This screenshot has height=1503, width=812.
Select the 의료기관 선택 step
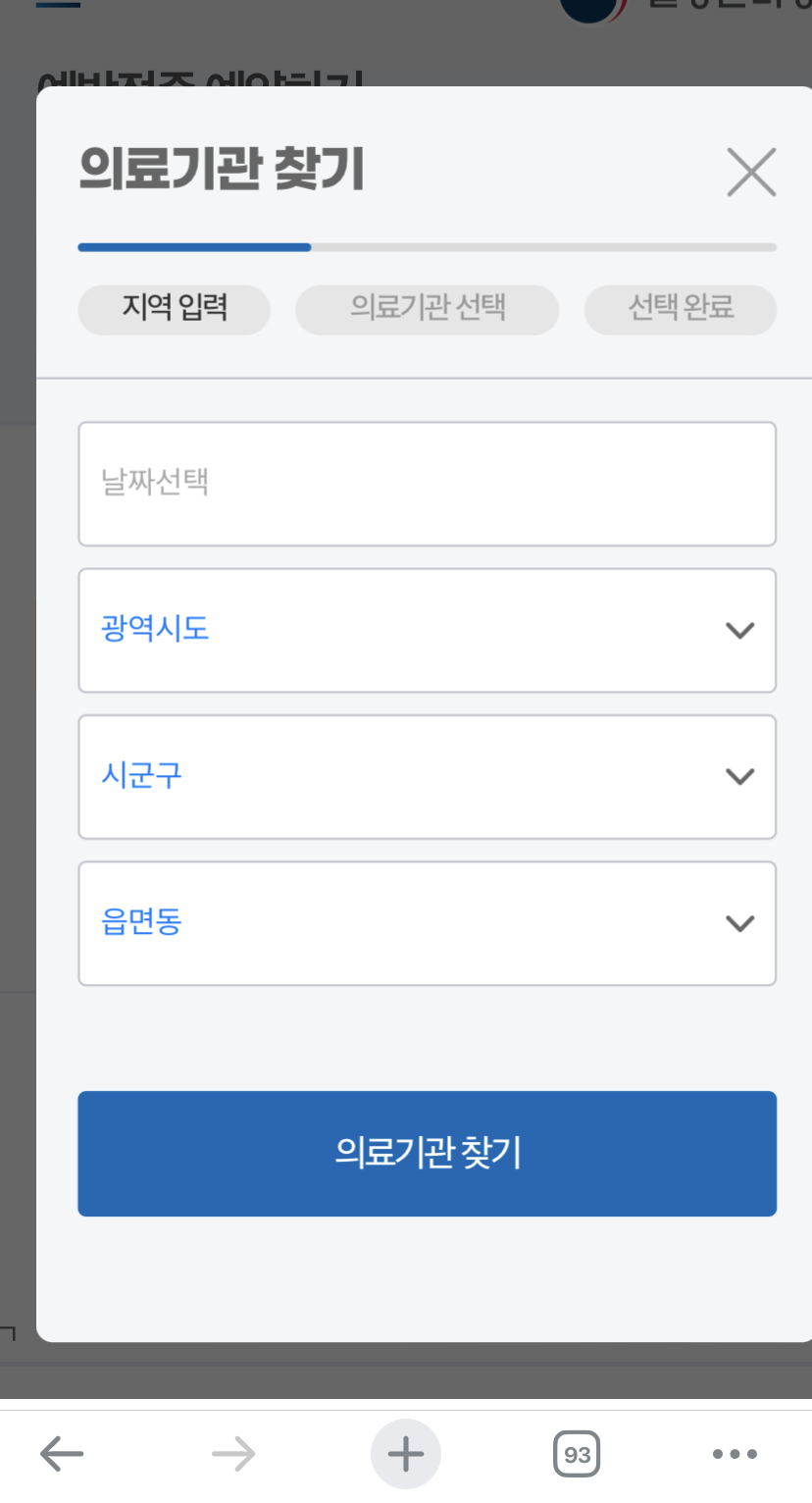427,309
